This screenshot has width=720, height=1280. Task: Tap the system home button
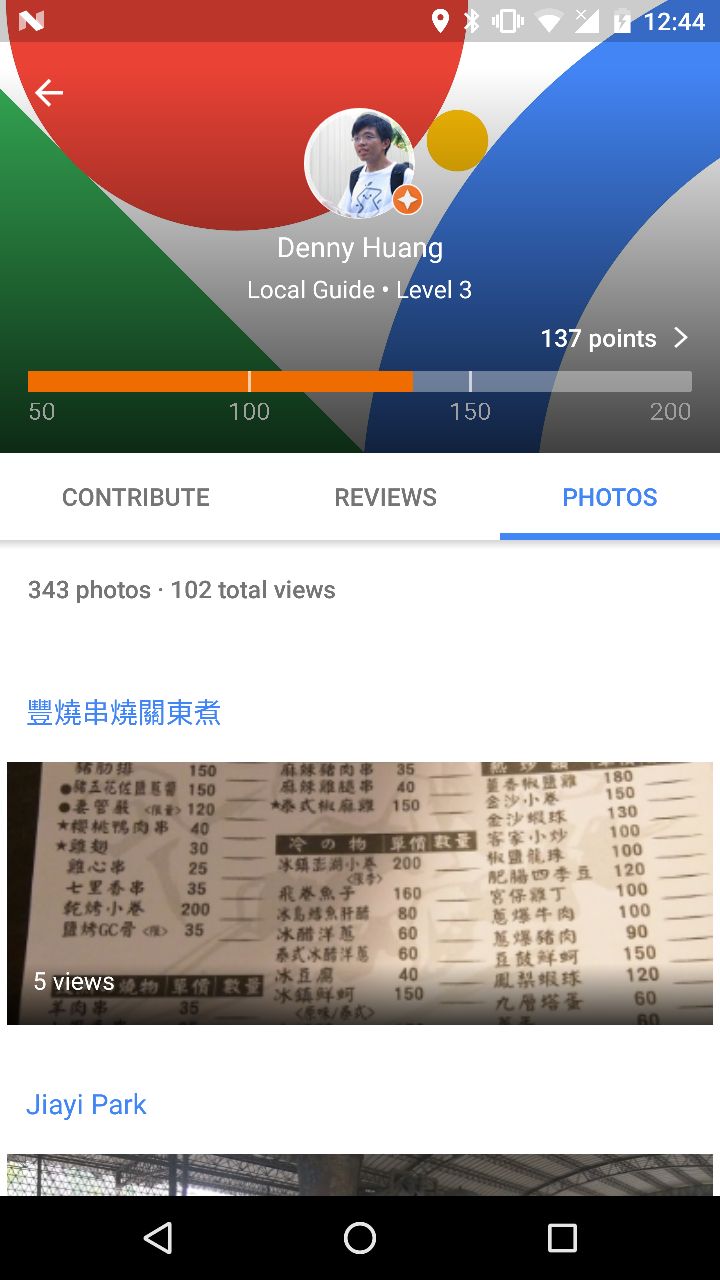click(x=360, y=1238)
